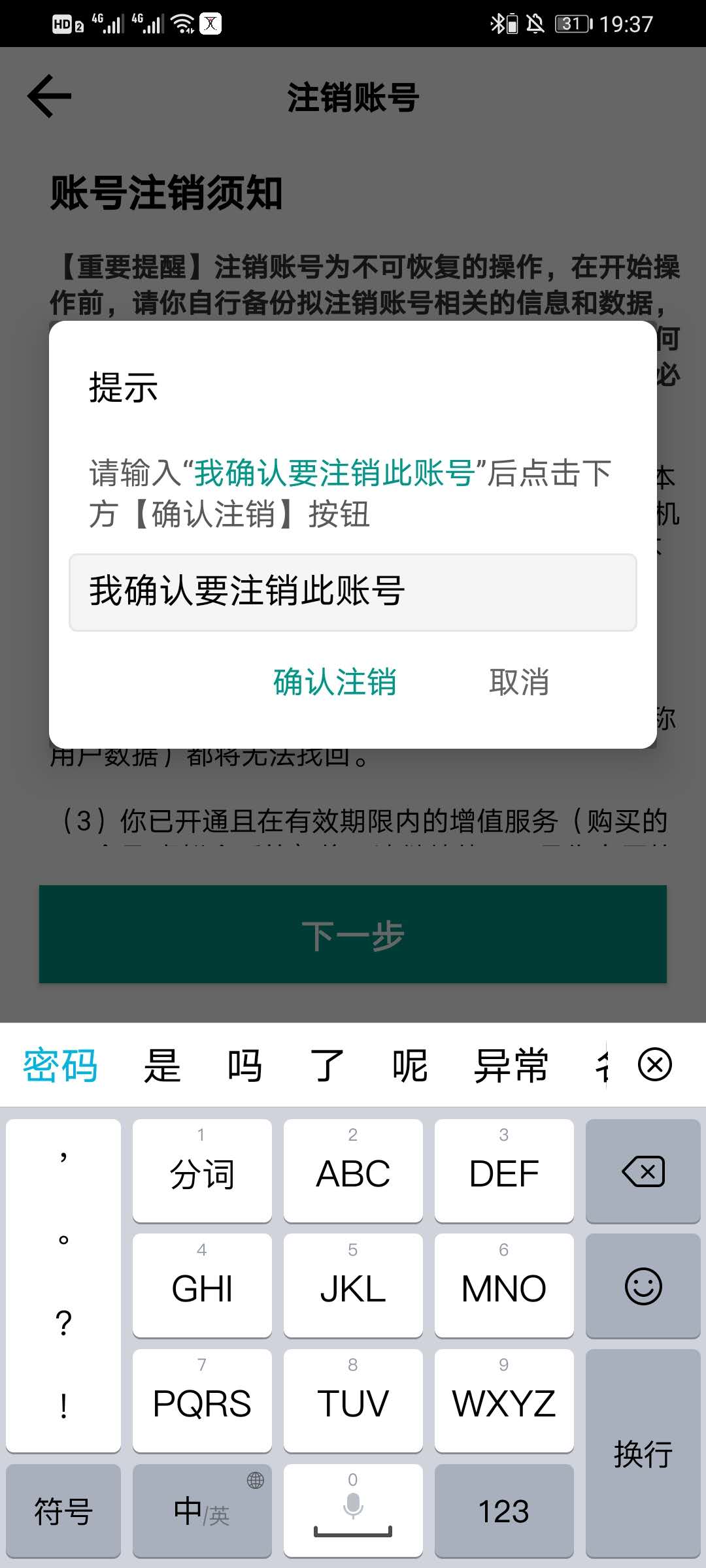Select the 密码 suggestion in keyboard bar
This screenshot has height=1568, width=706.
tap(60, 1065)
